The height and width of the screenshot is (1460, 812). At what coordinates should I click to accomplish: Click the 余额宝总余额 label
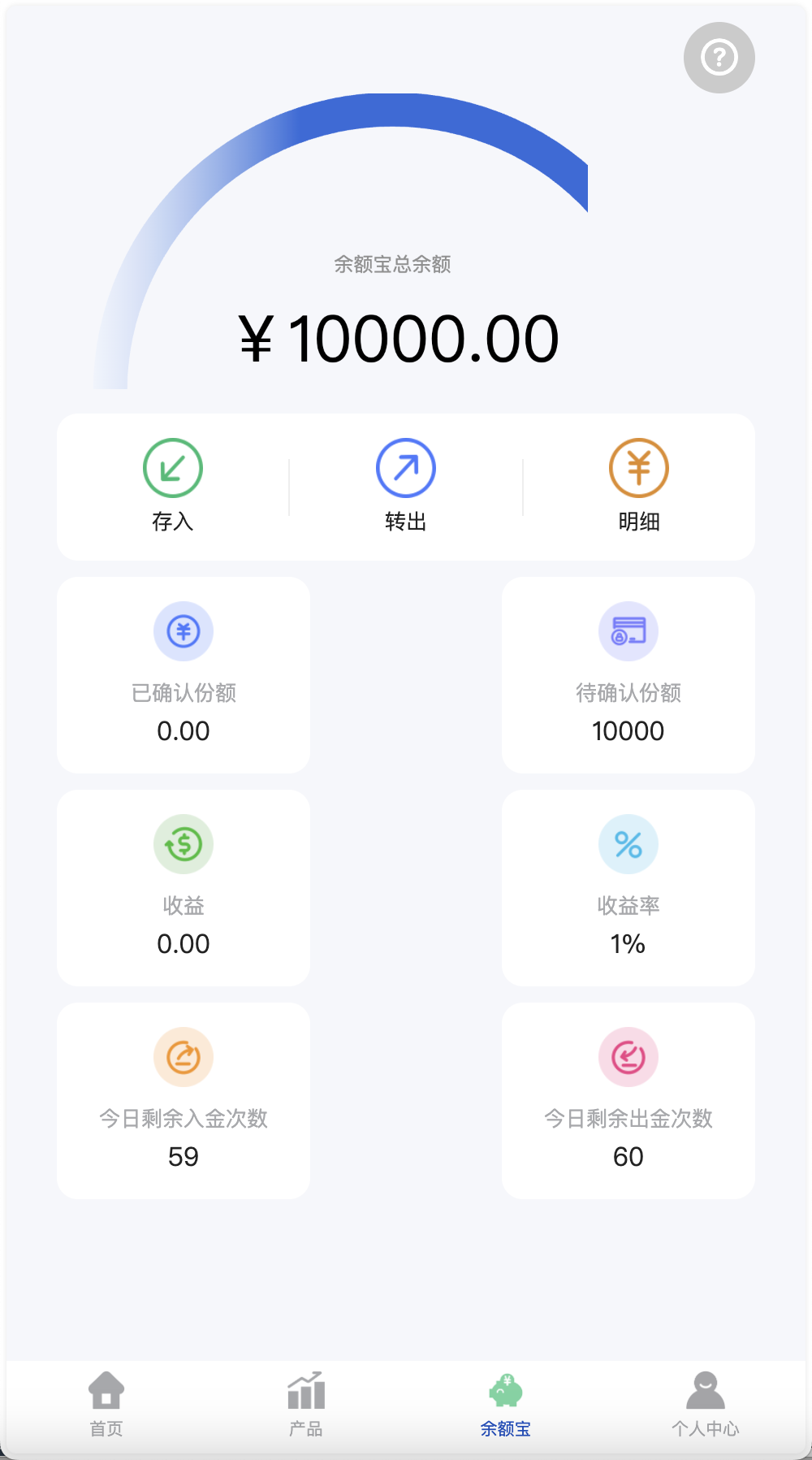(x=393, y=265)
